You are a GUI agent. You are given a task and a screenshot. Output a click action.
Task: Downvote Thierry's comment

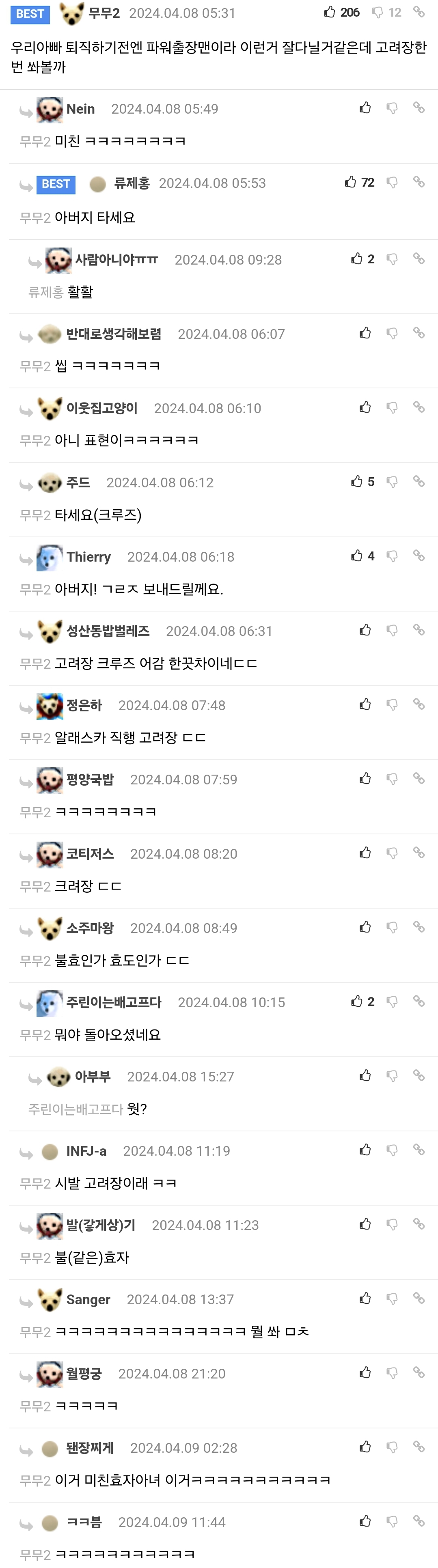[392, 556]
